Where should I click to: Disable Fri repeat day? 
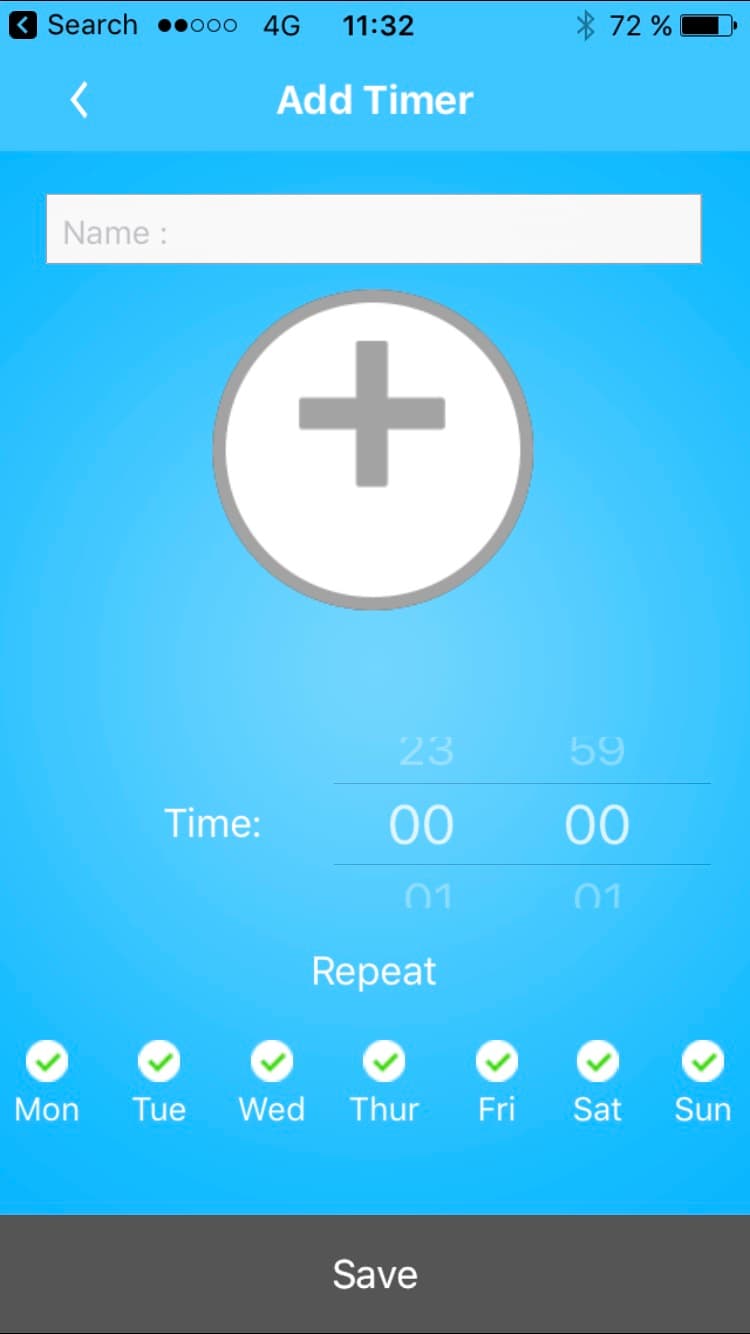pos(497,1061)
